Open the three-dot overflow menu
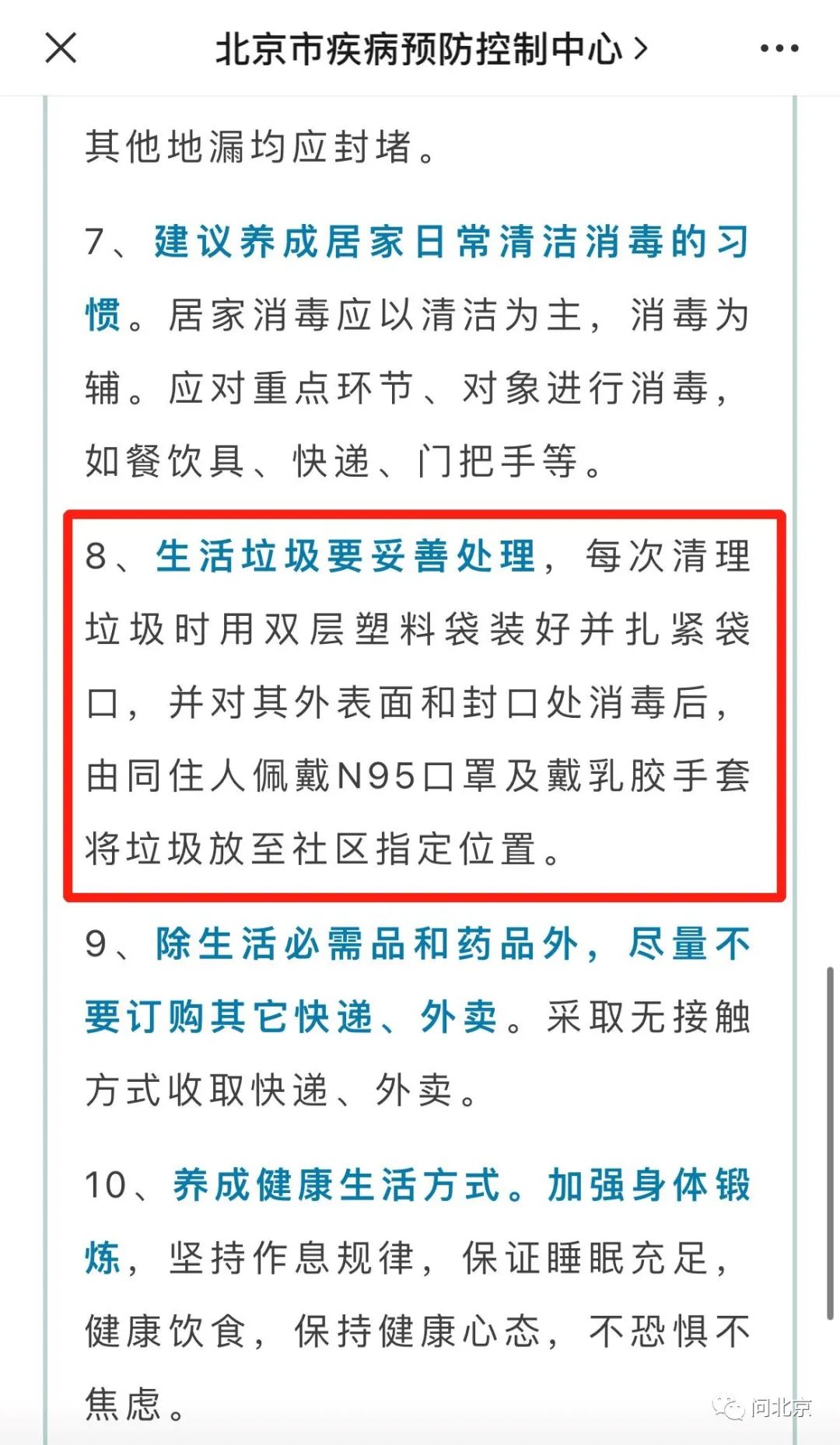The height and width of the screenshot is (1445, 840). click(x=779, y=49)
